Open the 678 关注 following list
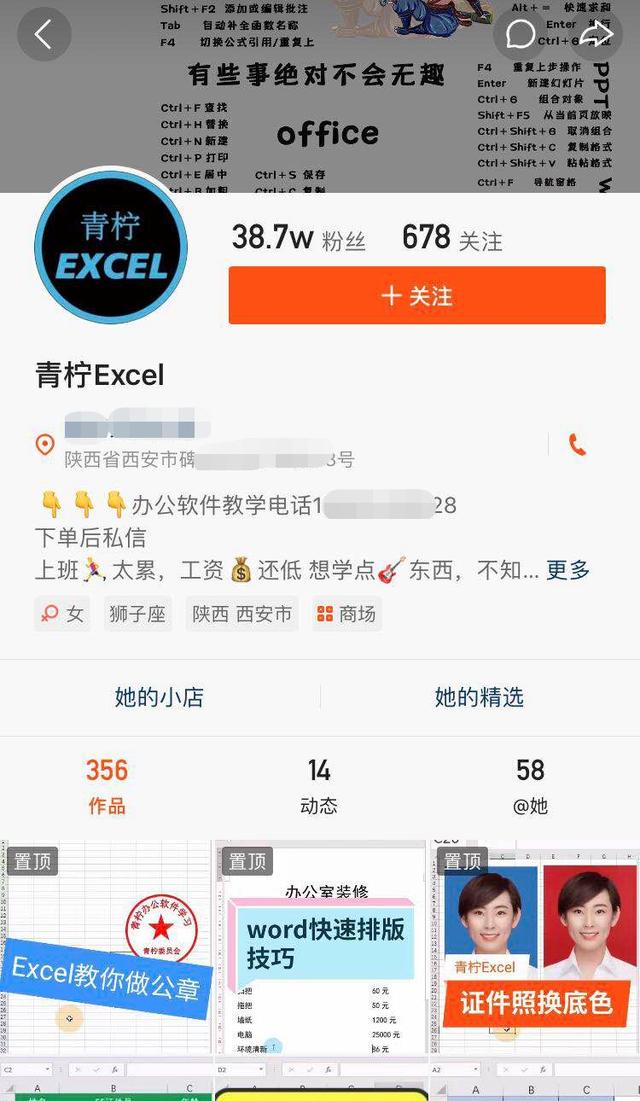Image resolution: width=640 pixels, height=1101 pixels. click(452, 239)
